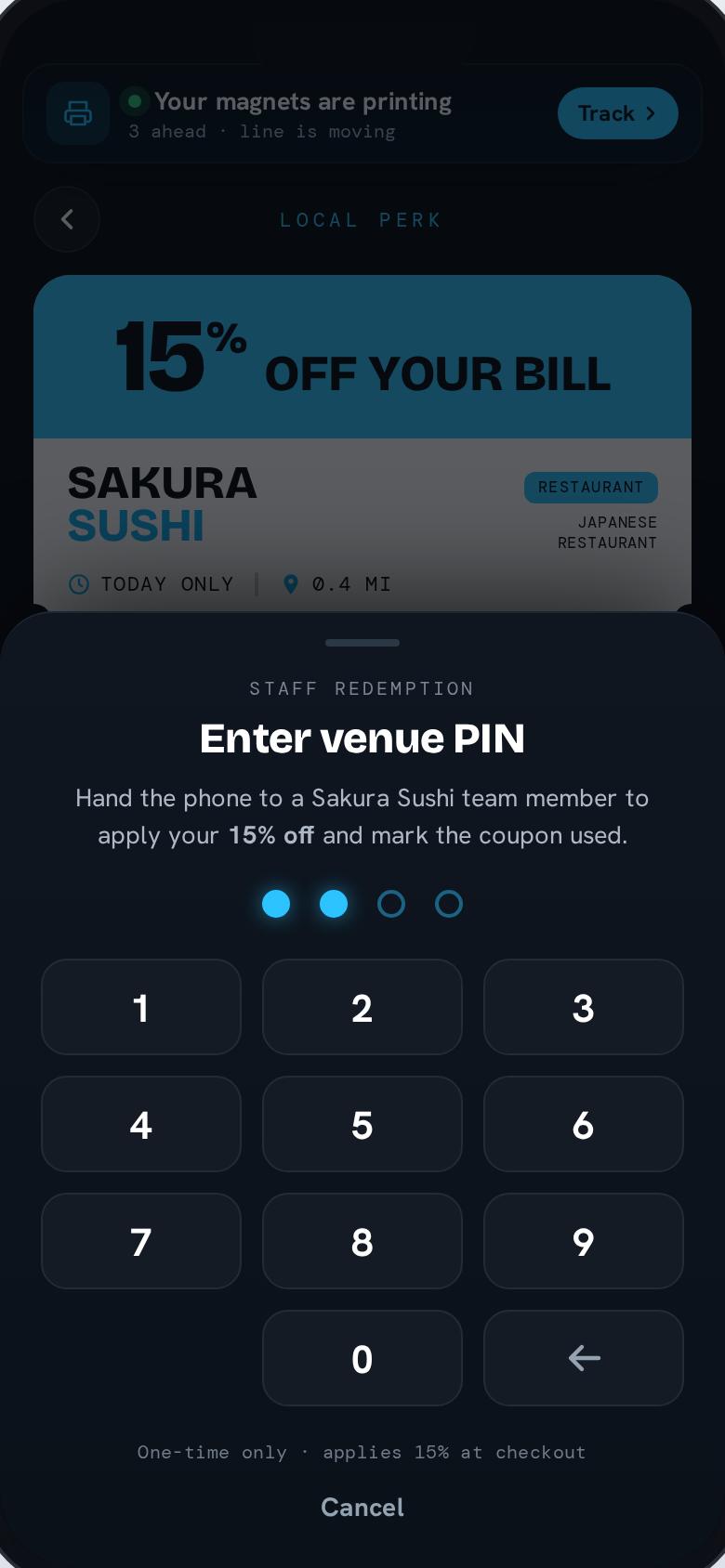
Task: Enter digit 7 for the PIN
Action: coord(141,1241)
